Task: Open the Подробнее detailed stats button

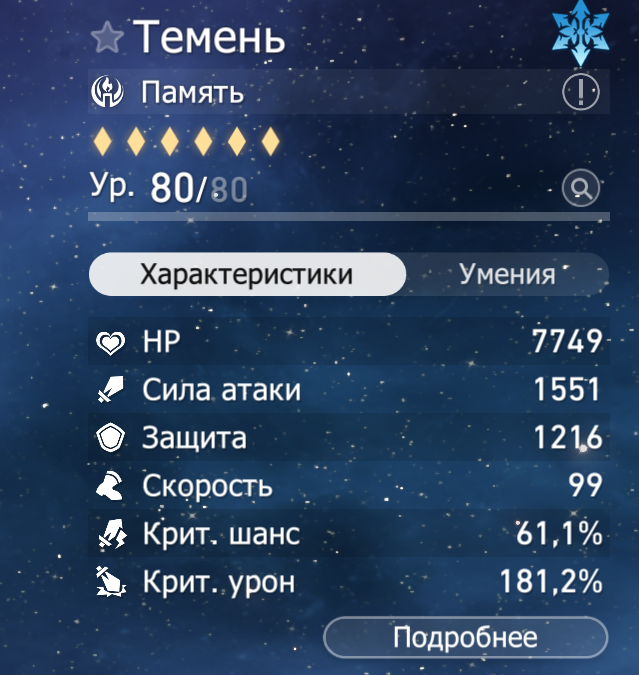Action: pos(465,638)
